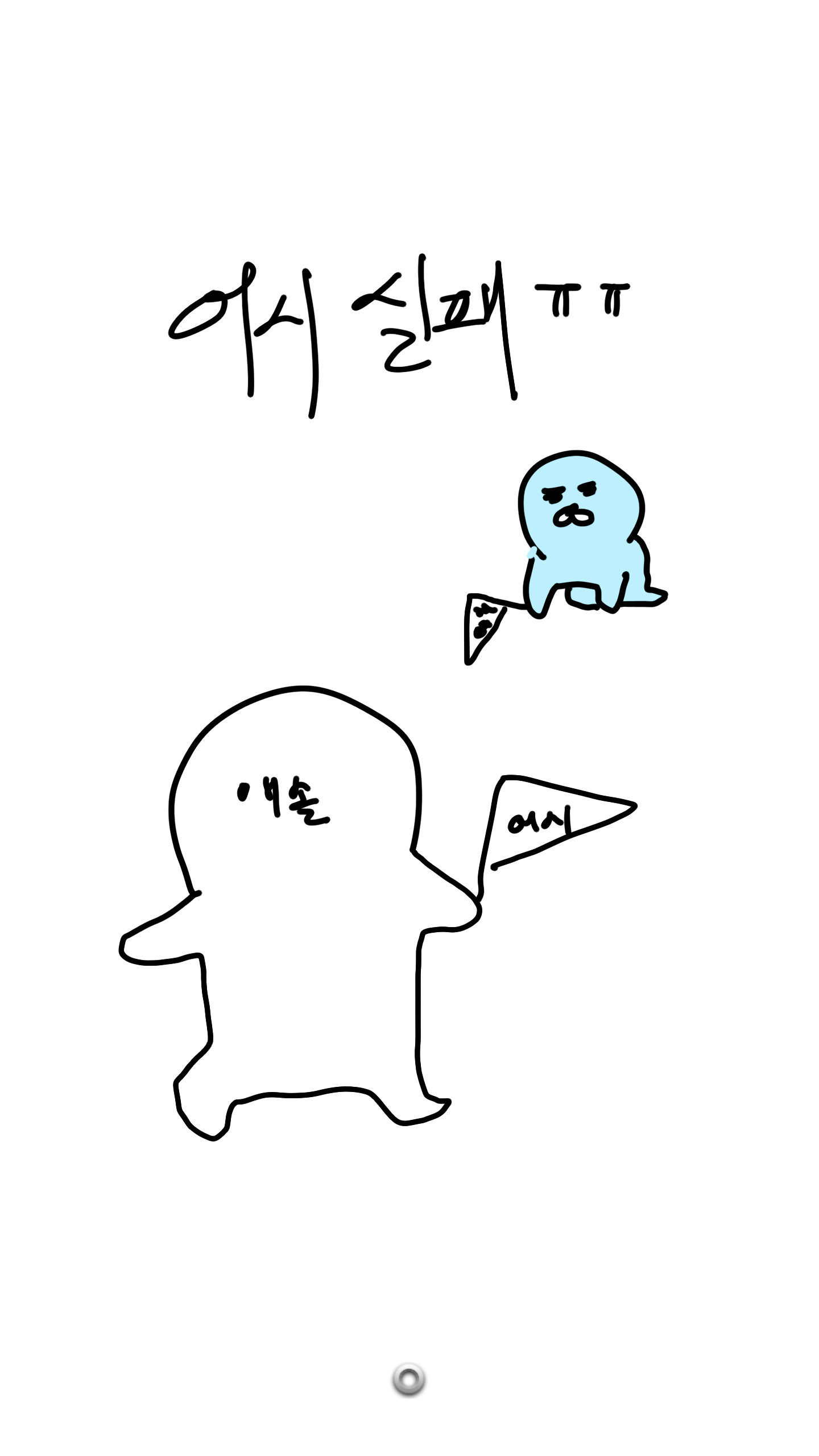The height and width of the screenshot is (1456, 819).
Task: Tap the round gray button to show tools
Action: (x=409, y=1379)
